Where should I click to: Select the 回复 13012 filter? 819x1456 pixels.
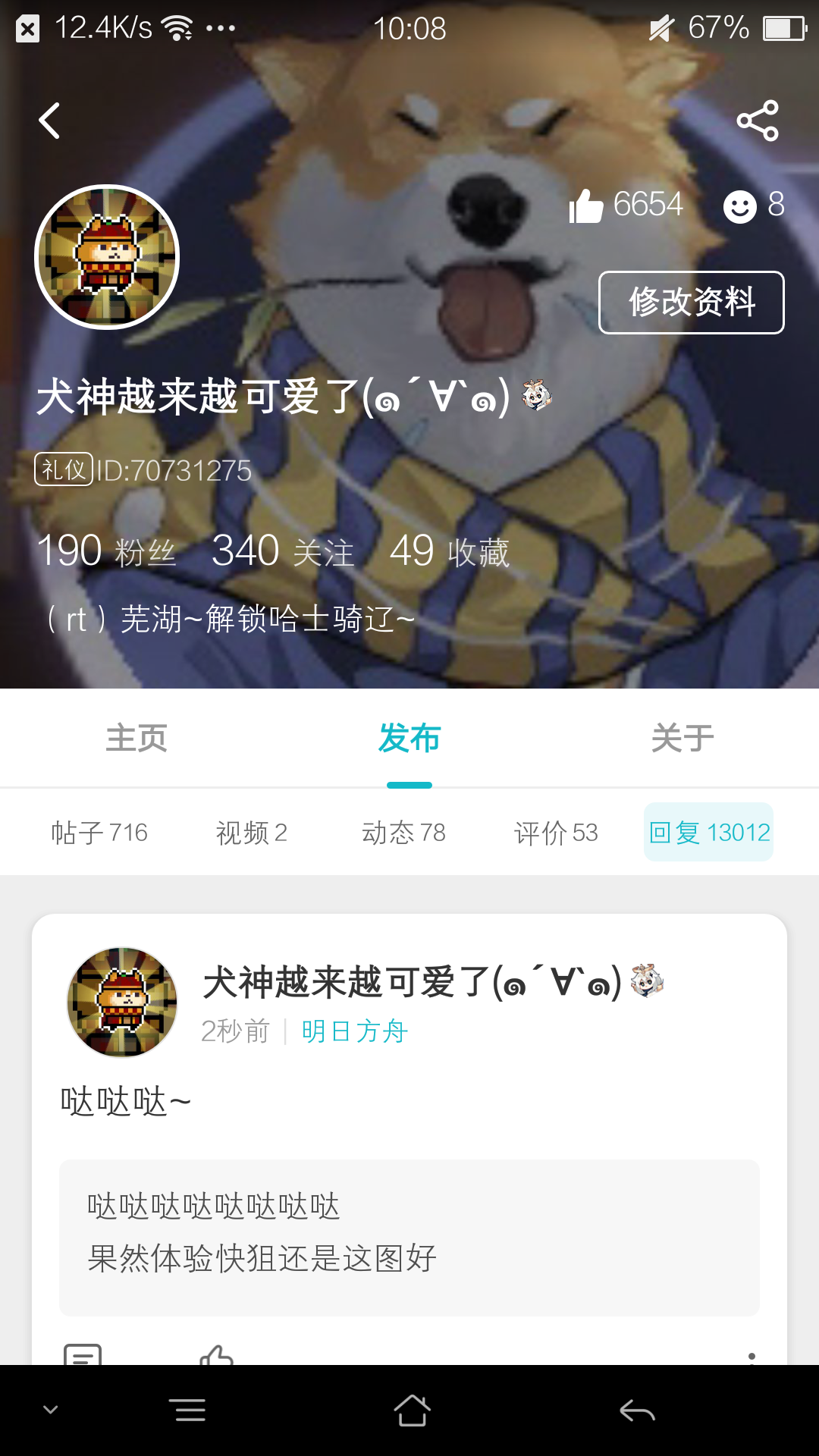point(708,832)
